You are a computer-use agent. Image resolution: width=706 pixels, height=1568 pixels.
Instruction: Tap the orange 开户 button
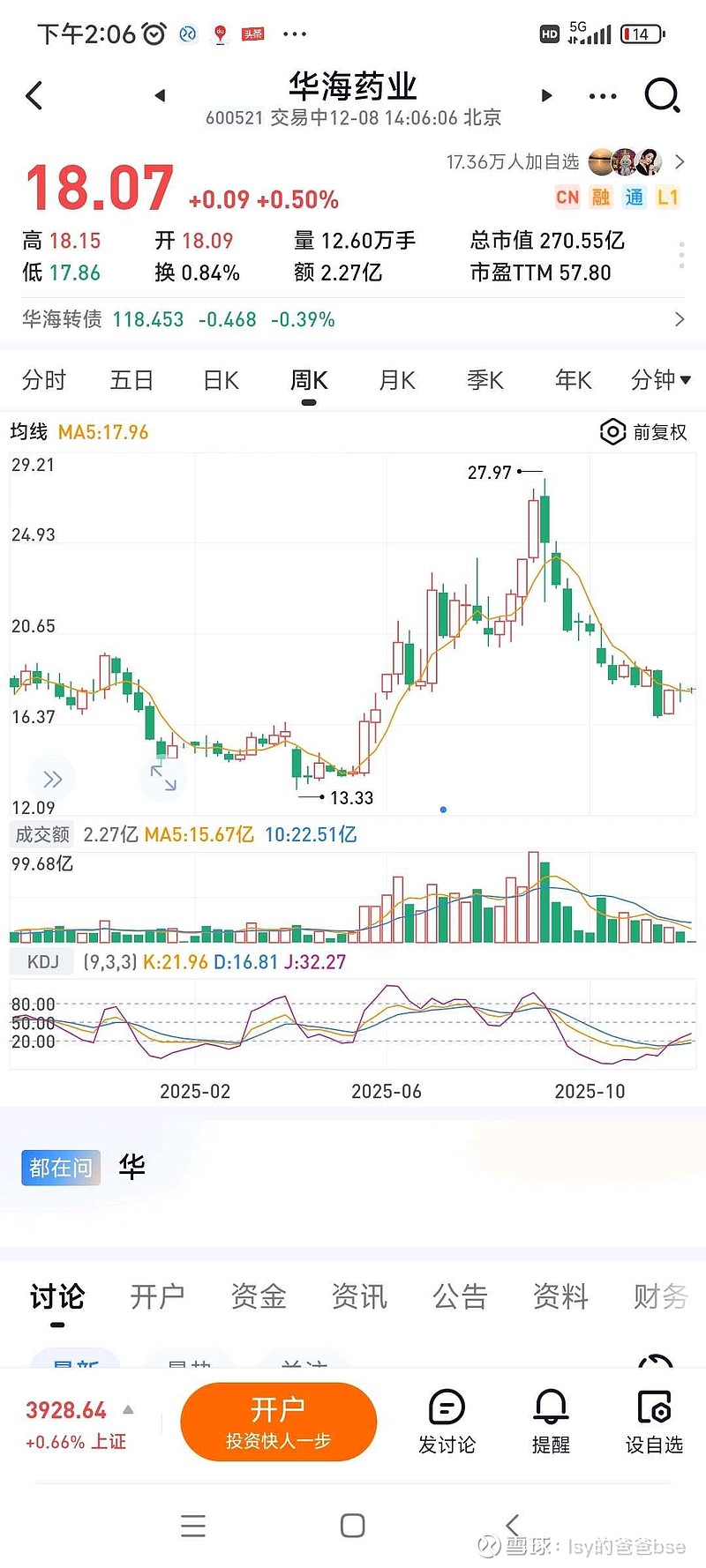point(278,1421)
